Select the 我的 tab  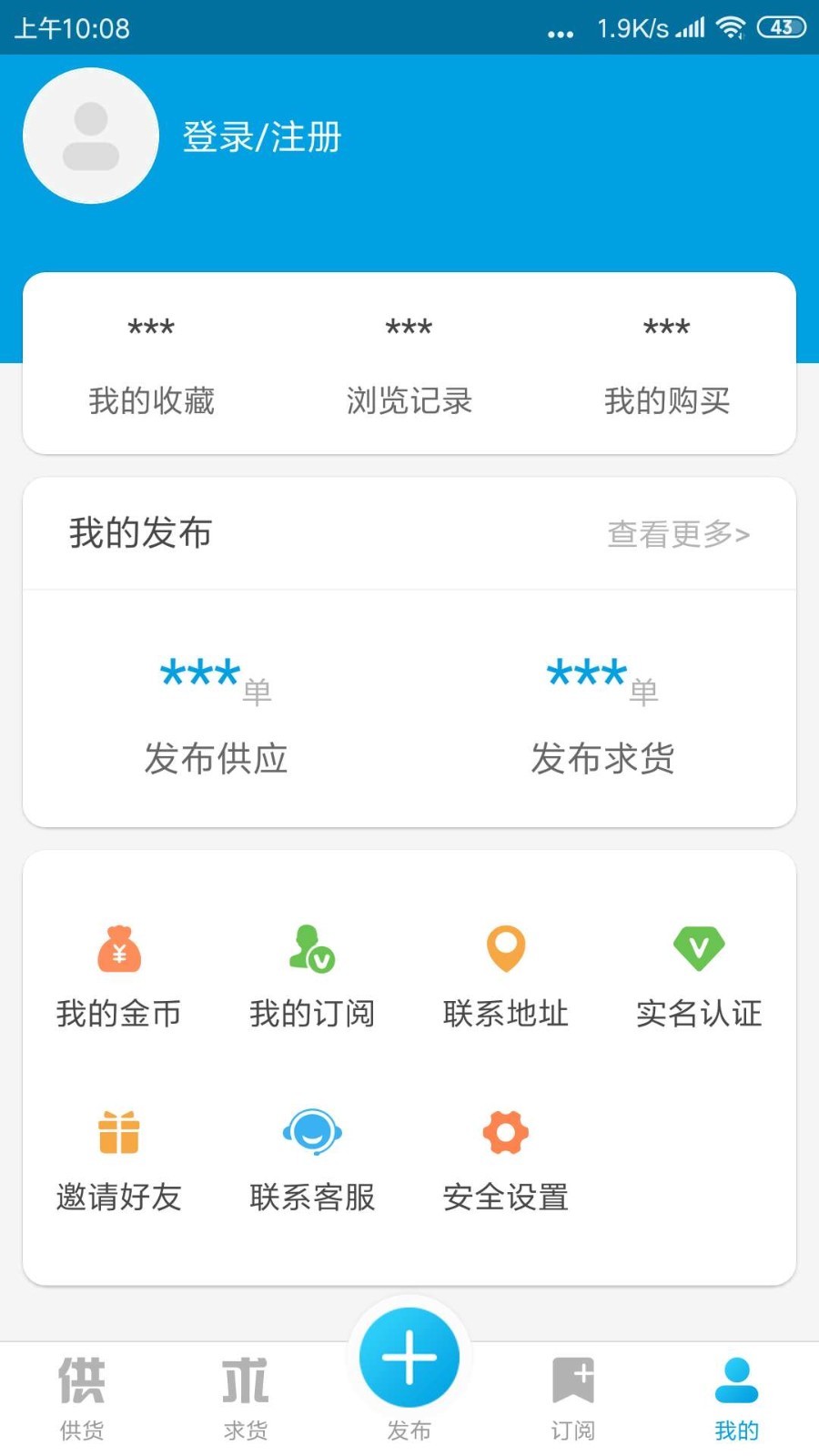tap(737, 1399)
